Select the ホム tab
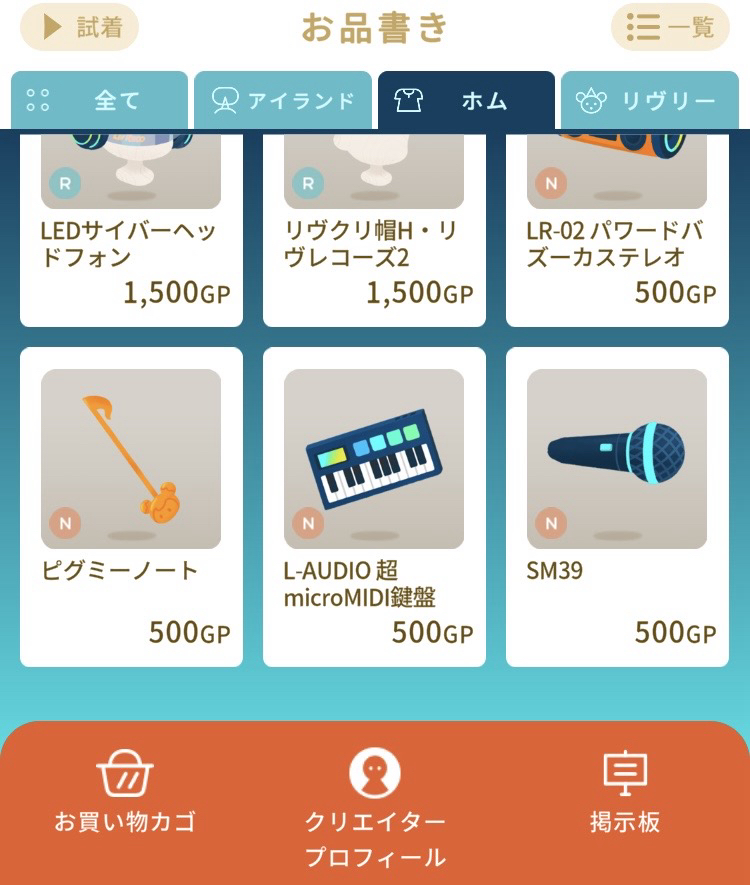The height and width of the screenshot is (885, 750). pyautogui.click(x=466, y=101)
